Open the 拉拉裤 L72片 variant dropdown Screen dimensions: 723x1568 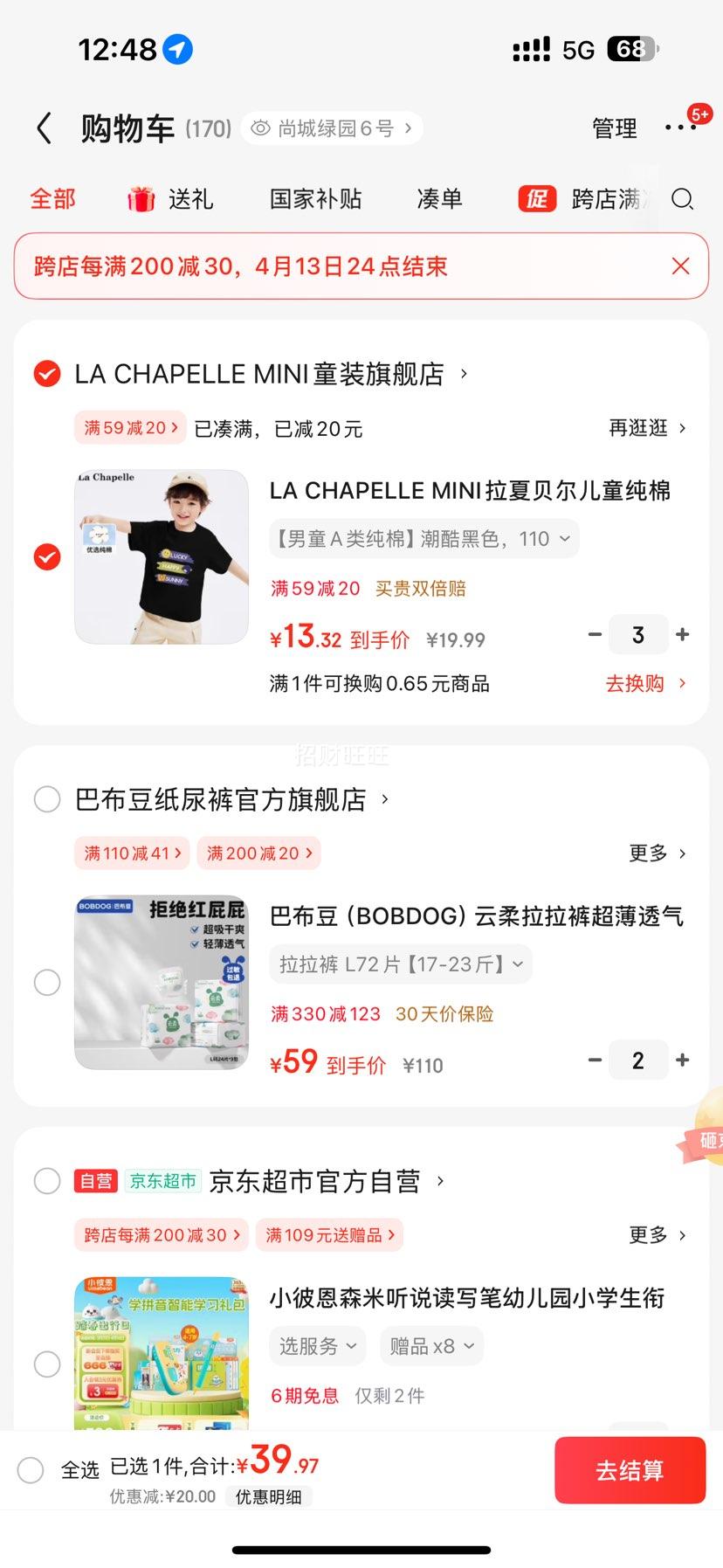(x=401, y=964)
